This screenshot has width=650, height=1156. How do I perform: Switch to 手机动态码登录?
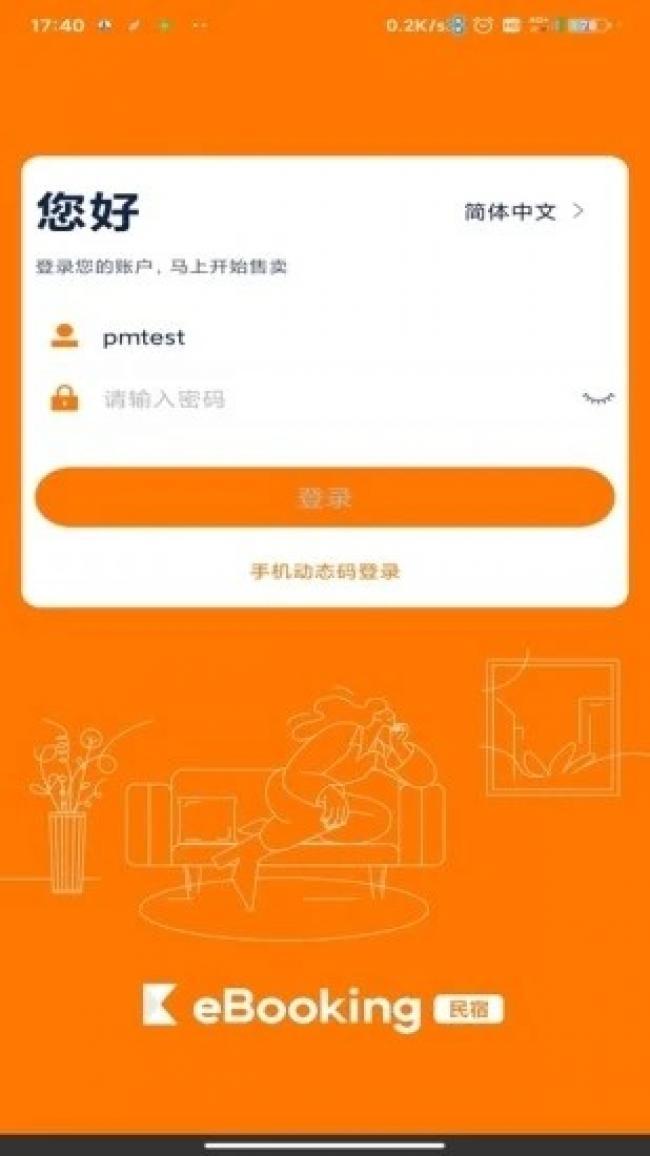click(x=324, y=572)
